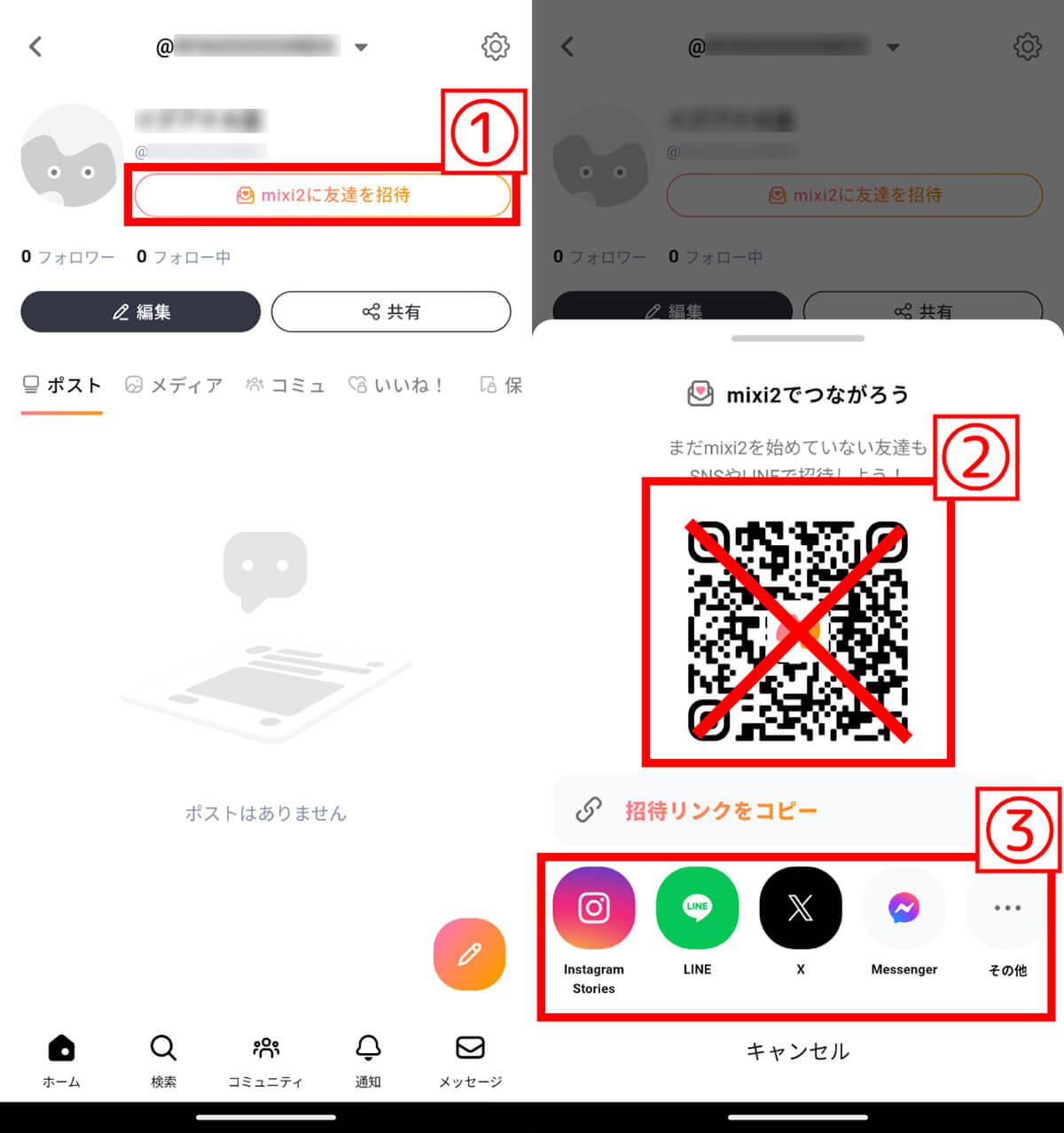Open コミュニティ in bottom navigation
The height and width of the screenshot is (1133, 1064).
point(265,1059)
